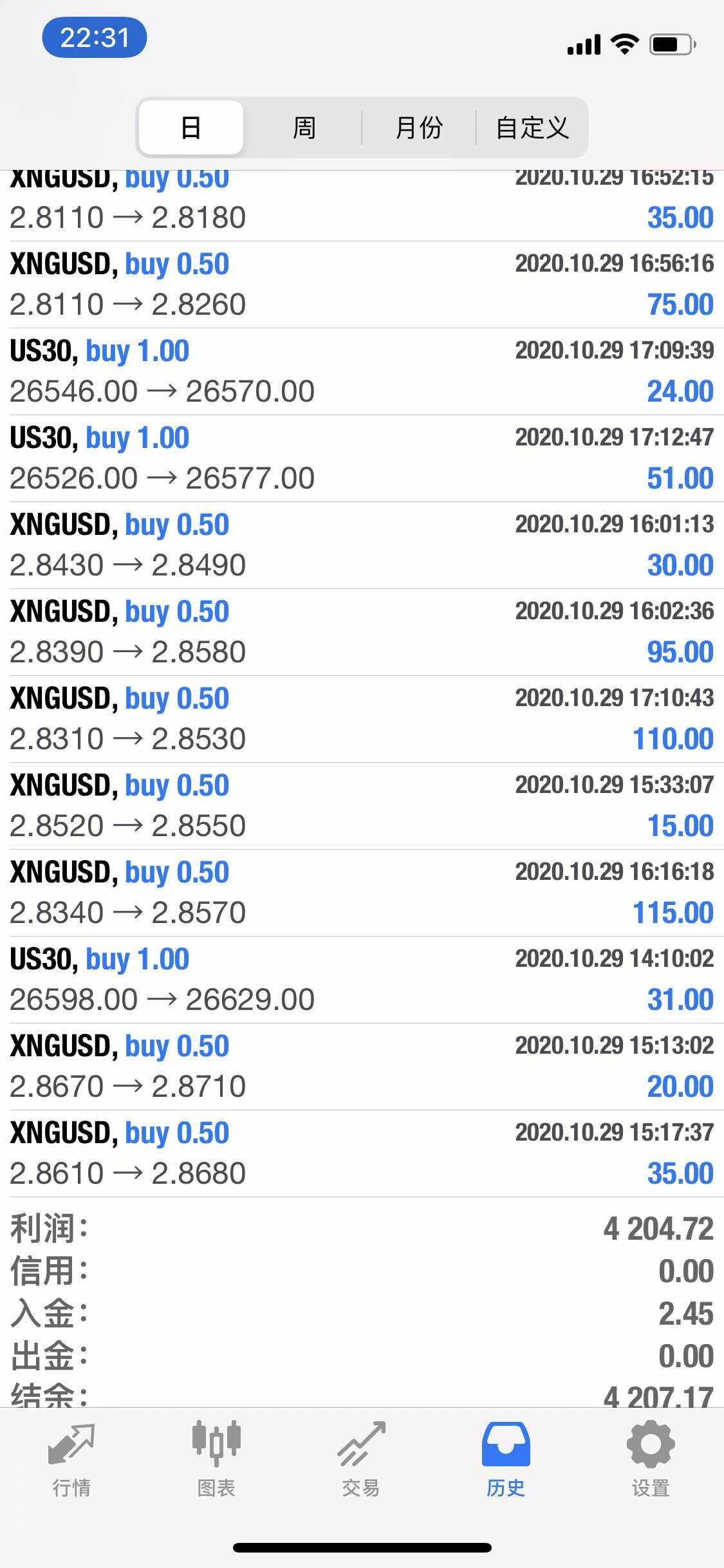Expand the XNGUSD trade closed at 16:01:13

tap(362, 545)
